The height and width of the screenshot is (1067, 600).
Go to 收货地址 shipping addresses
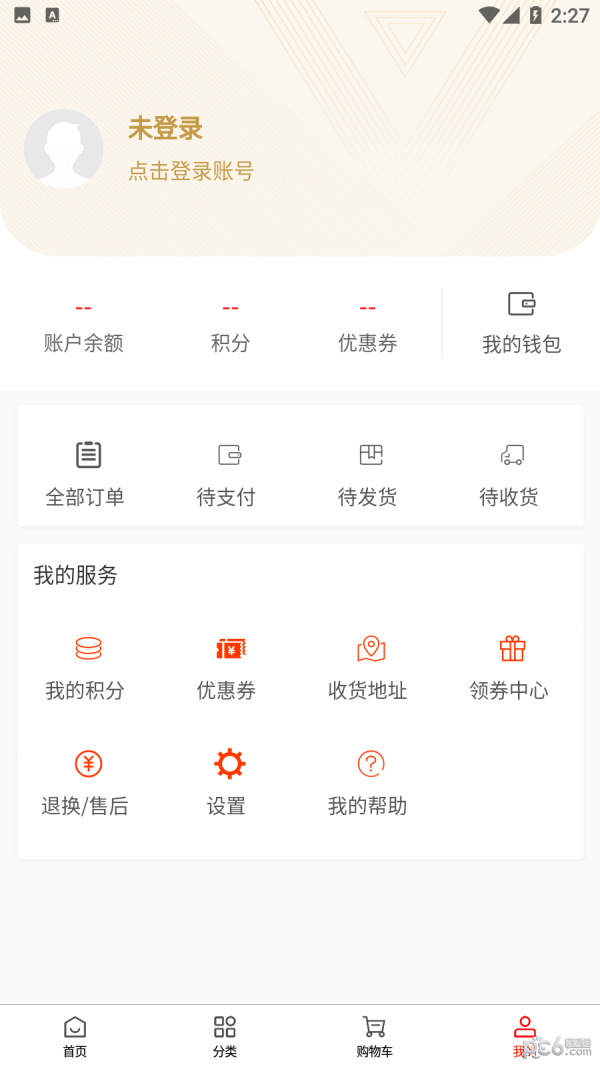[368, 668]
